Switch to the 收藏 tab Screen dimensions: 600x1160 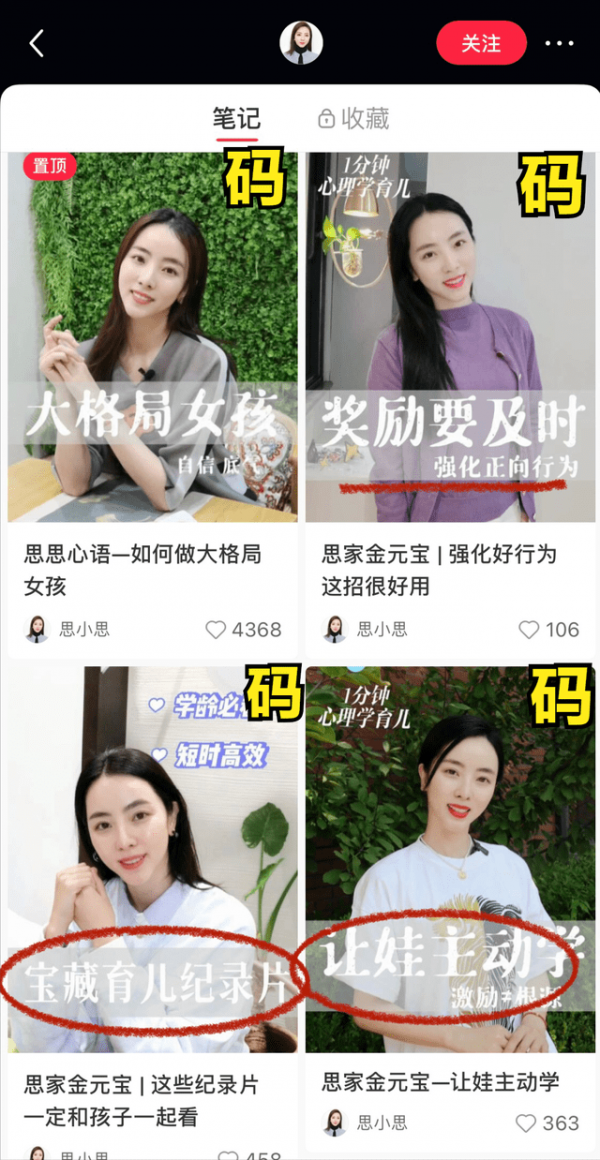(x=353, y=118)
